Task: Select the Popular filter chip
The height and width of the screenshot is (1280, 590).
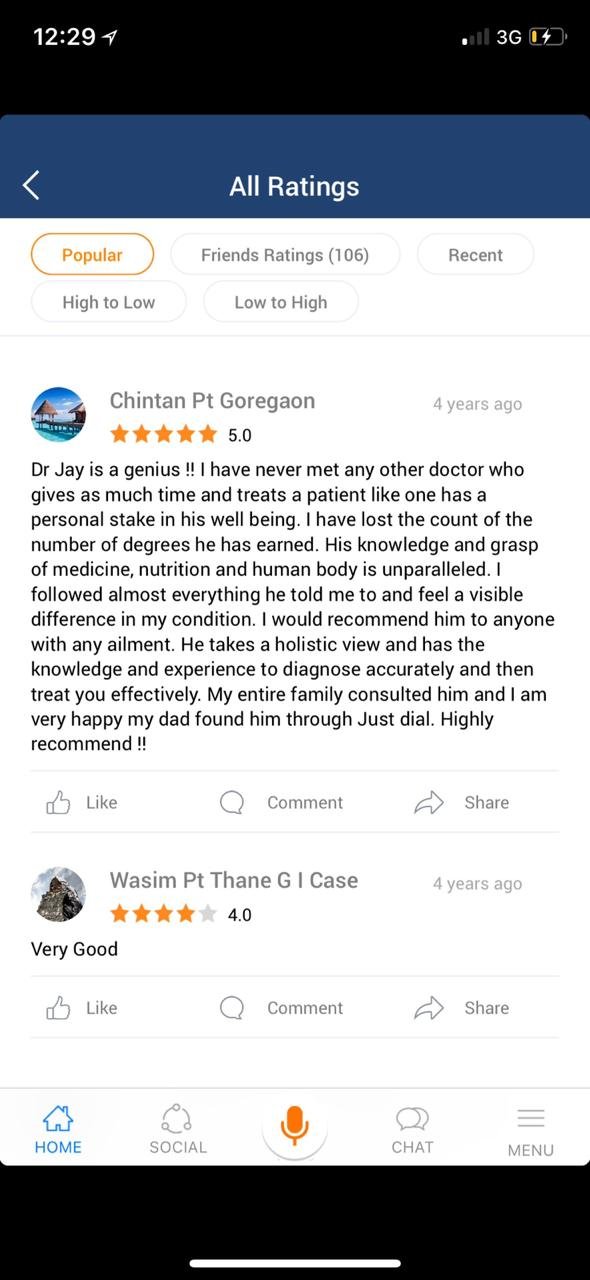Action: 92,254
